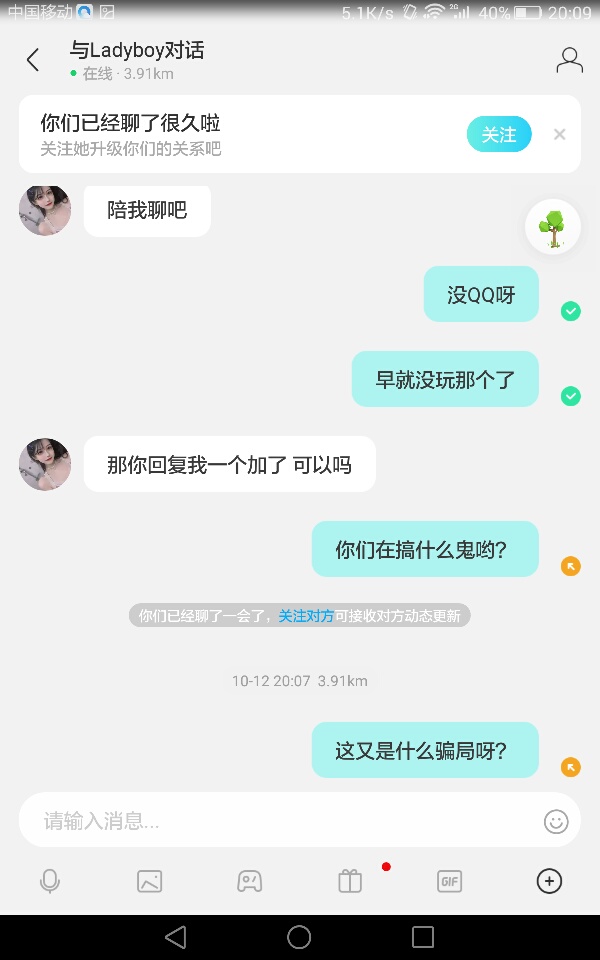Screen dimensions: 600x960
Task: Open the emoji picker
Action: (x=556, y=821)
